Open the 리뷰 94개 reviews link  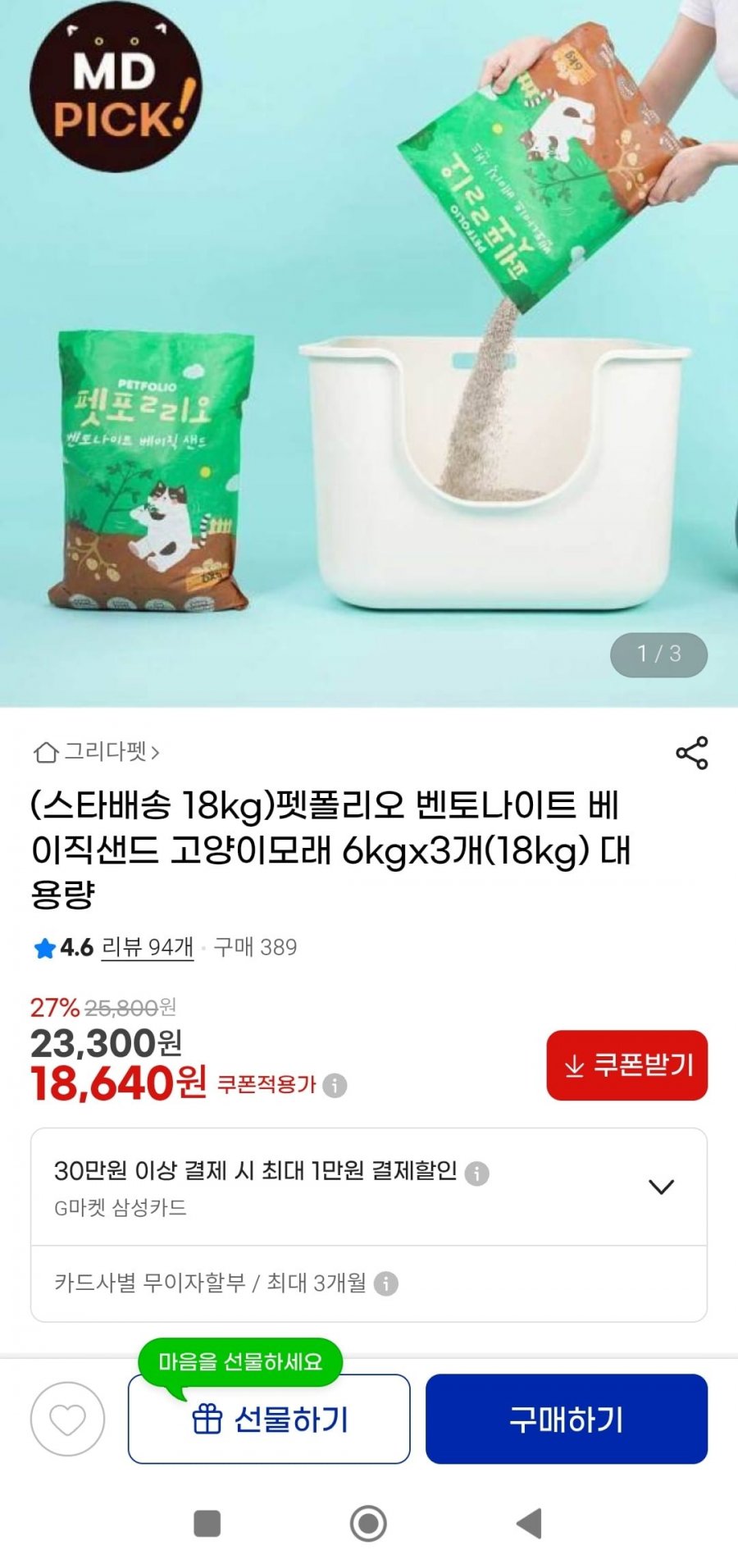(148, 947)
